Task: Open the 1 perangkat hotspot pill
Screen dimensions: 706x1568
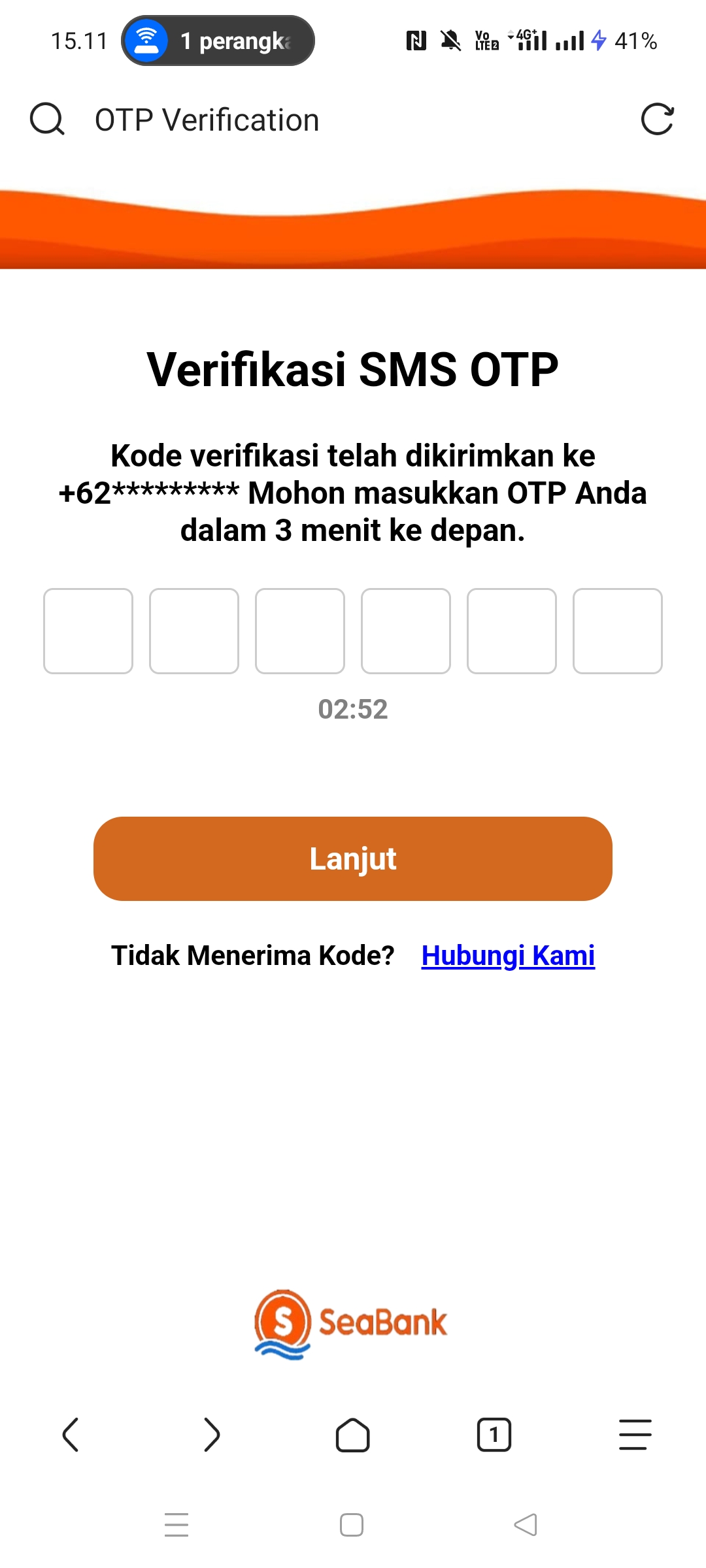Action: coord(218,41)
